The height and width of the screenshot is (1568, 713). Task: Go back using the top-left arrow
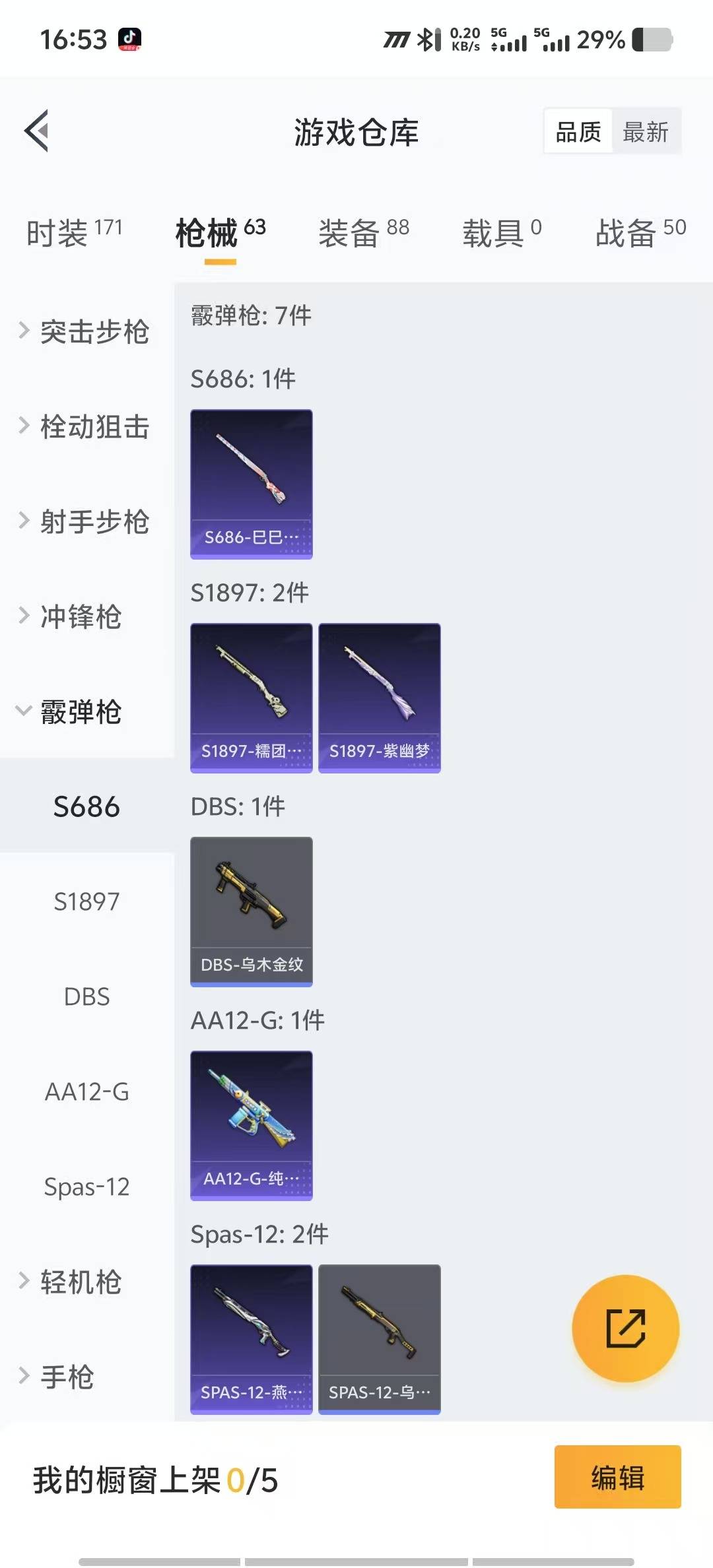(37, 131)
